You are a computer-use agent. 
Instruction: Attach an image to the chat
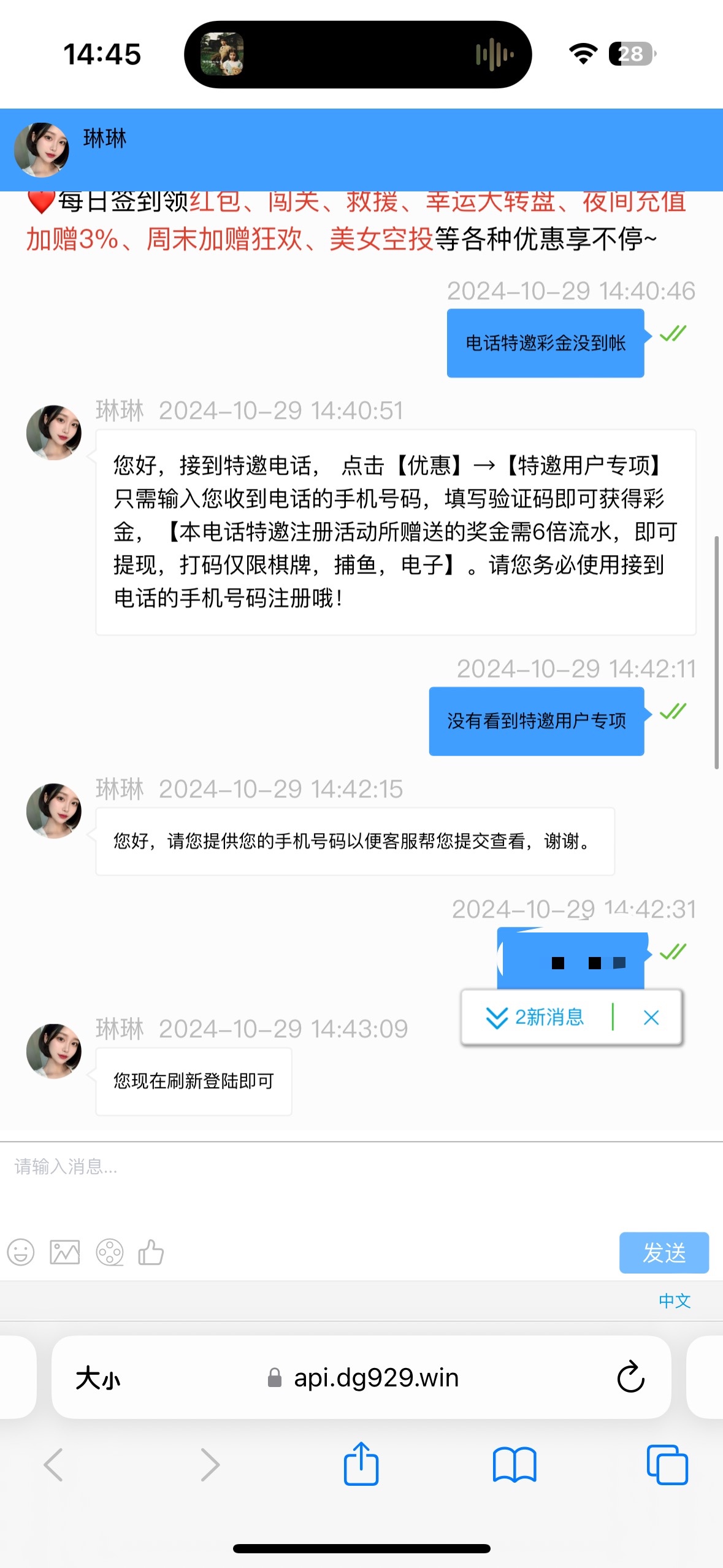(x=65, y=1252)
